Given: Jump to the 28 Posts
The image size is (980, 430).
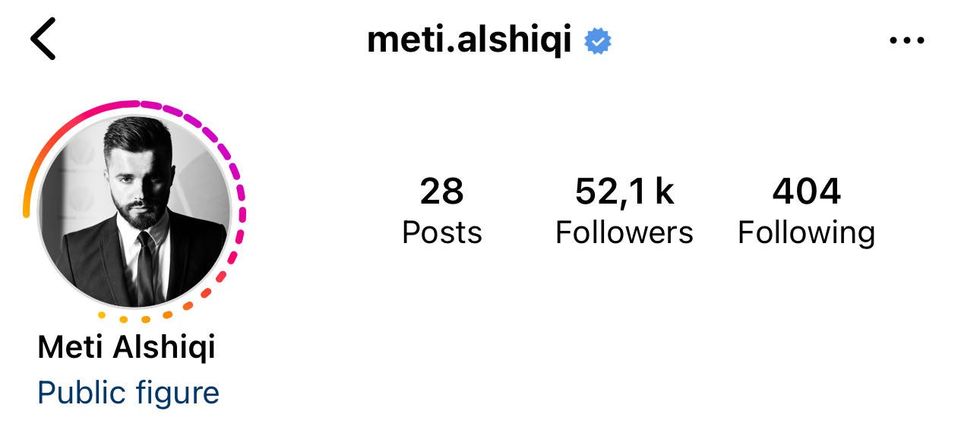Looking at the screenshot, I should pos(441,211).
